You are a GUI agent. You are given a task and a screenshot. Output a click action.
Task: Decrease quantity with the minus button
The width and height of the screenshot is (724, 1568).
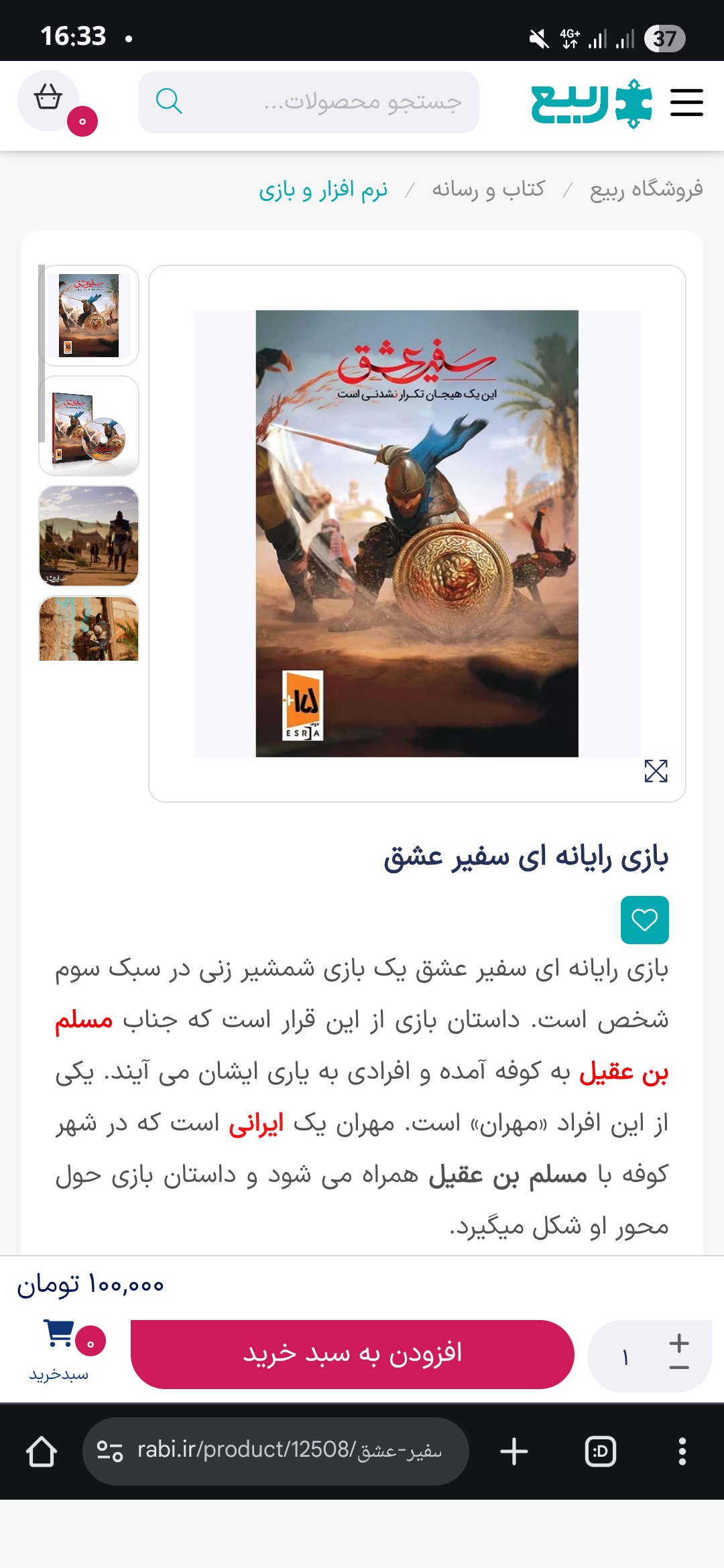(679, 1368)
